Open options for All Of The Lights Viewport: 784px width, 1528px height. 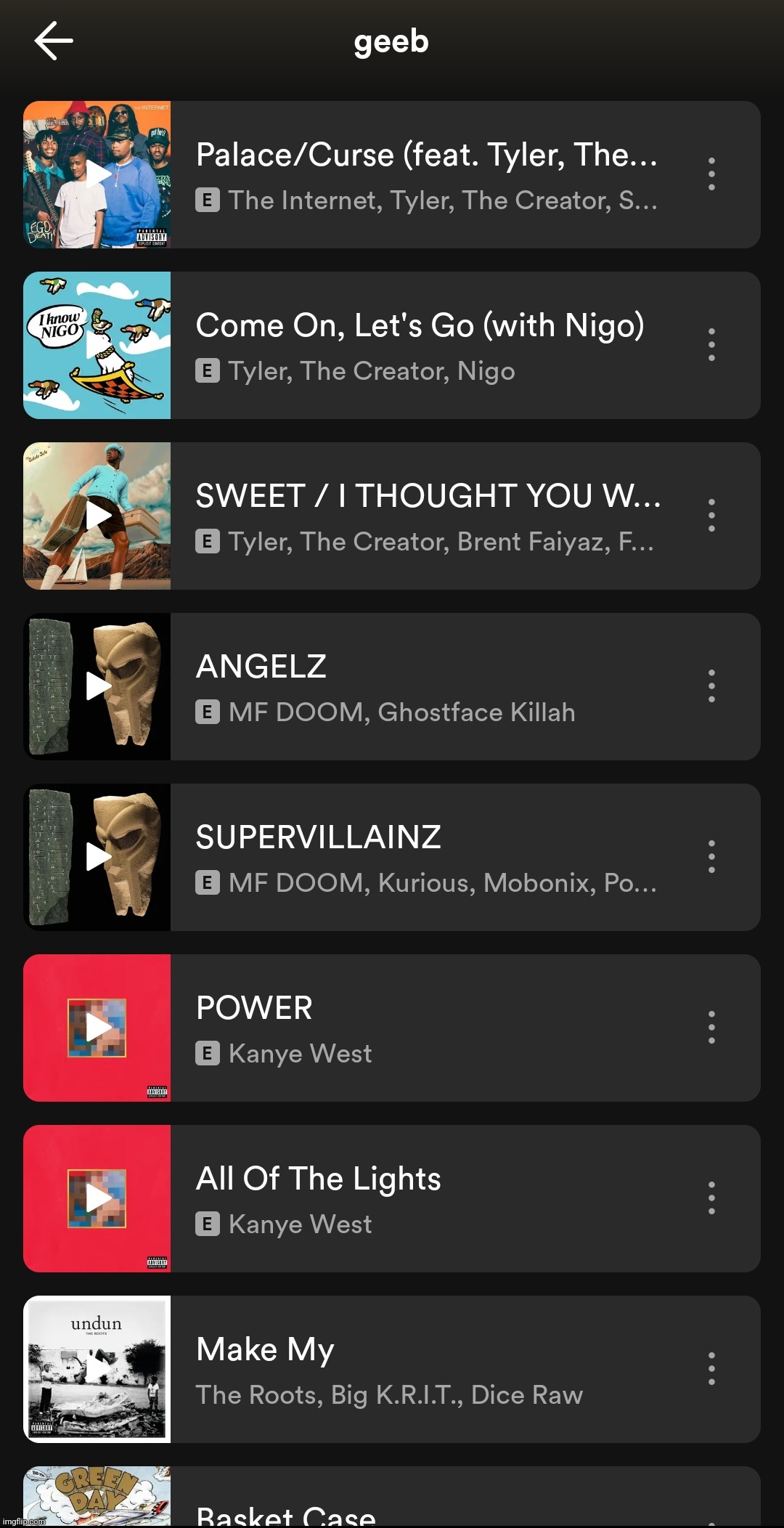711,1198
